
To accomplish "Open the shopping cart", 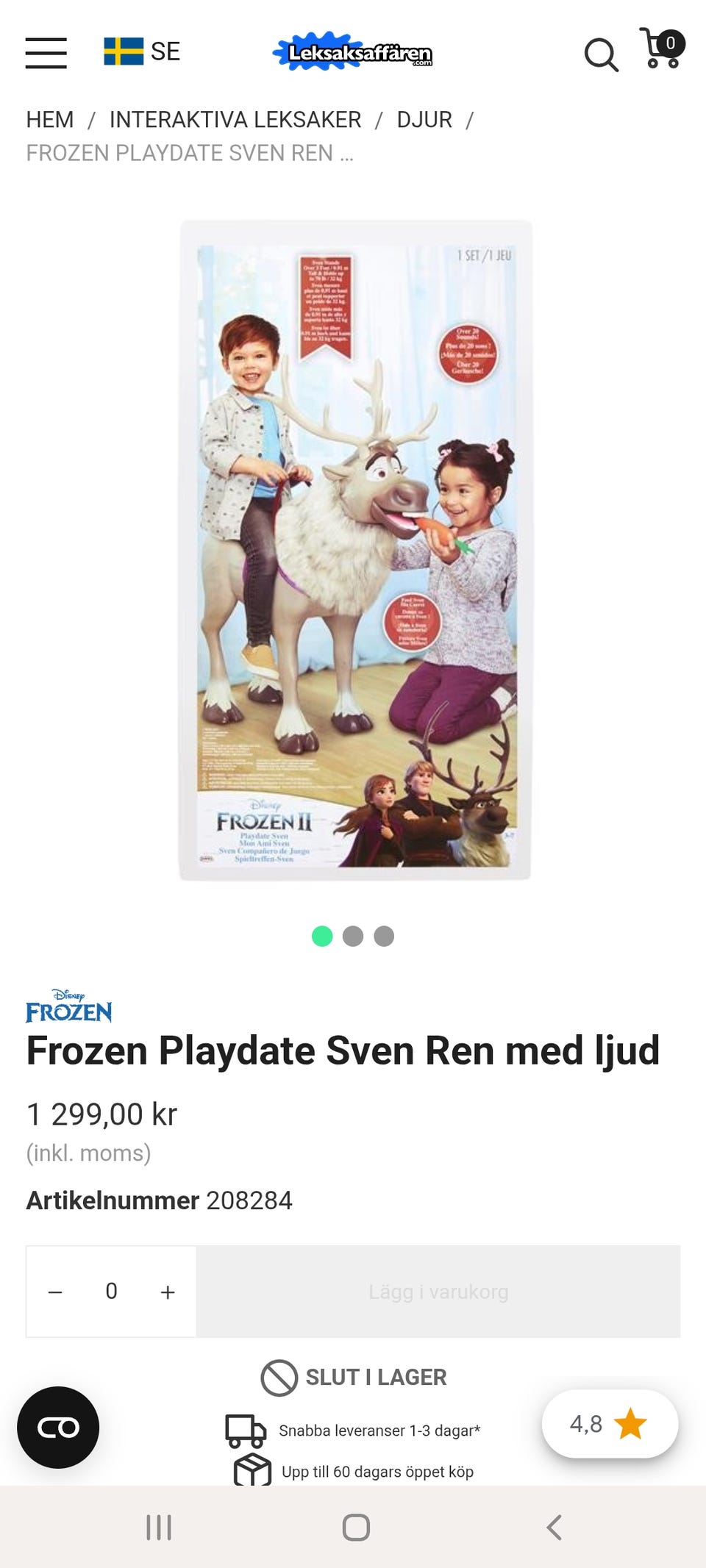I will [x=662, y=49].
